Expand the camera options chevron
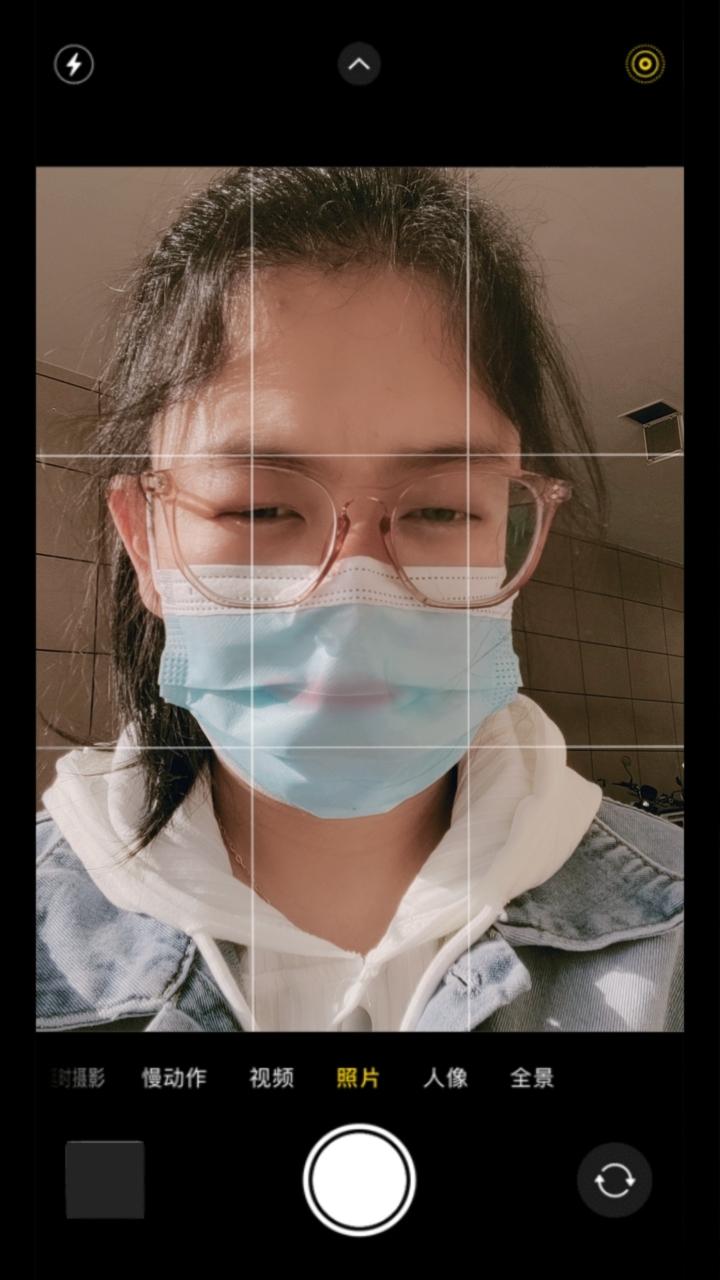This screenshot has width=720, height=1280. [x=359, y=65]
